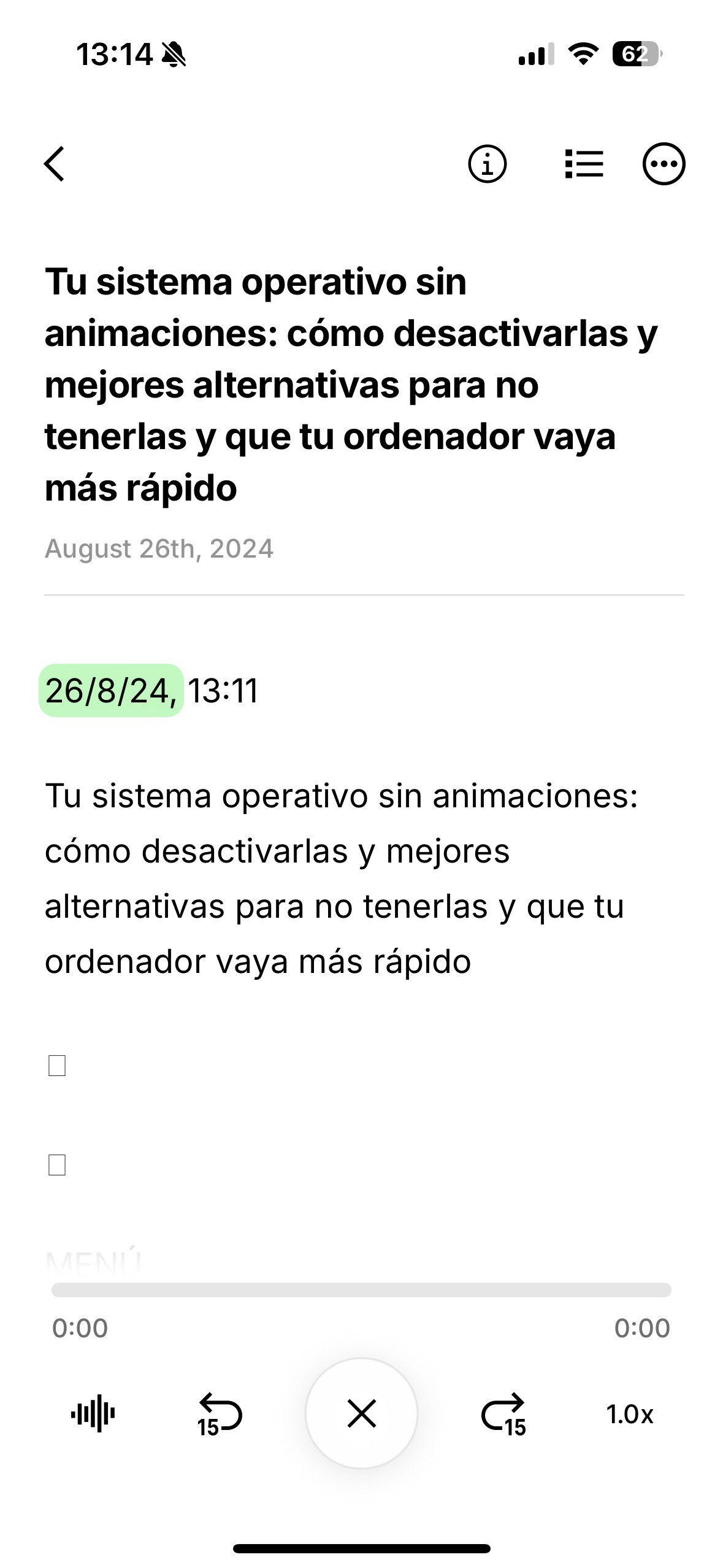
Task: Open the table of contents list
Action: pyautogui.click(x=583, y=164)
